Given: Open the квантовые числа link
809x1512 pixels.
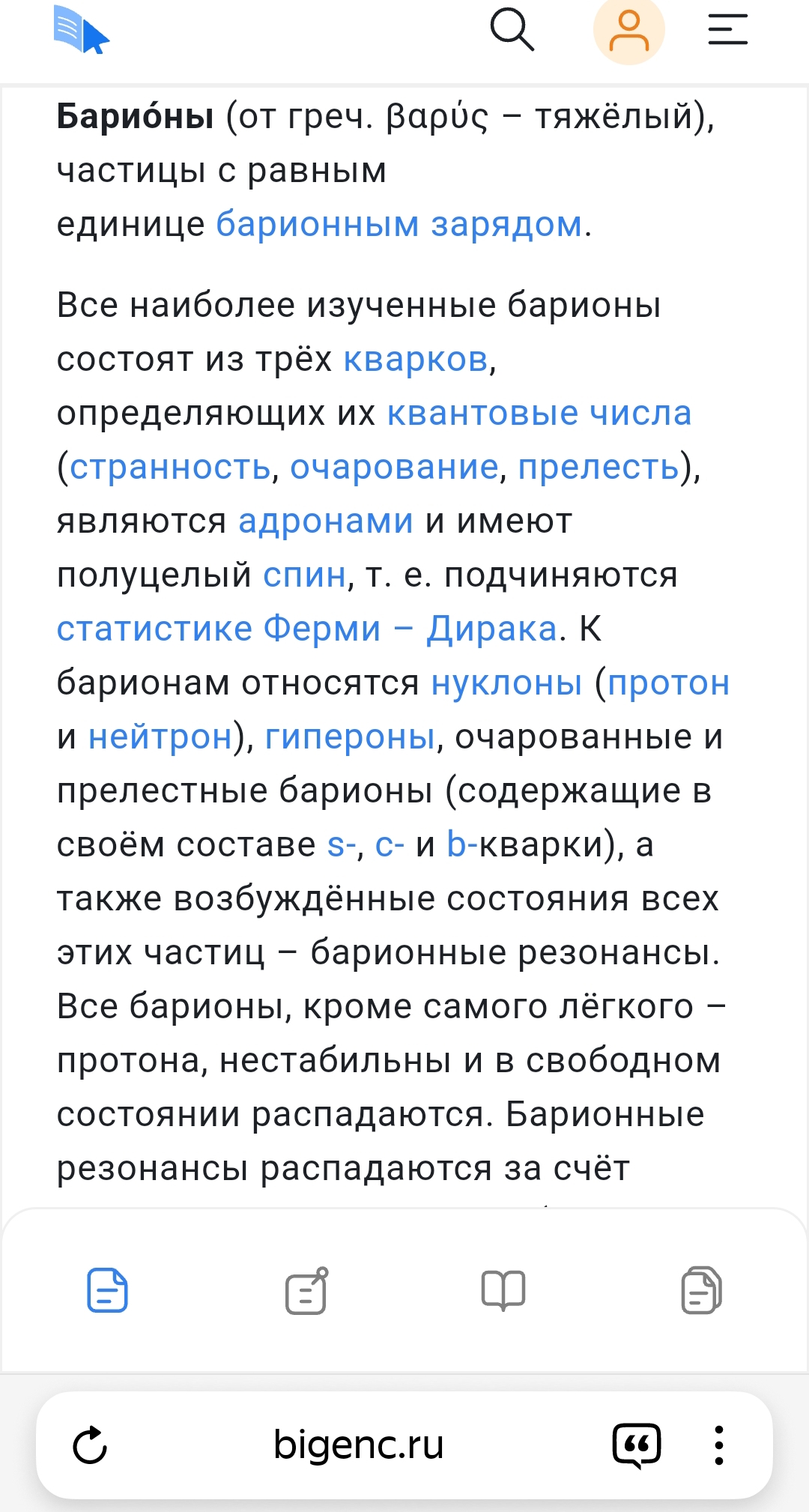Looking at the screenshot, I should [x=539, y=413].
